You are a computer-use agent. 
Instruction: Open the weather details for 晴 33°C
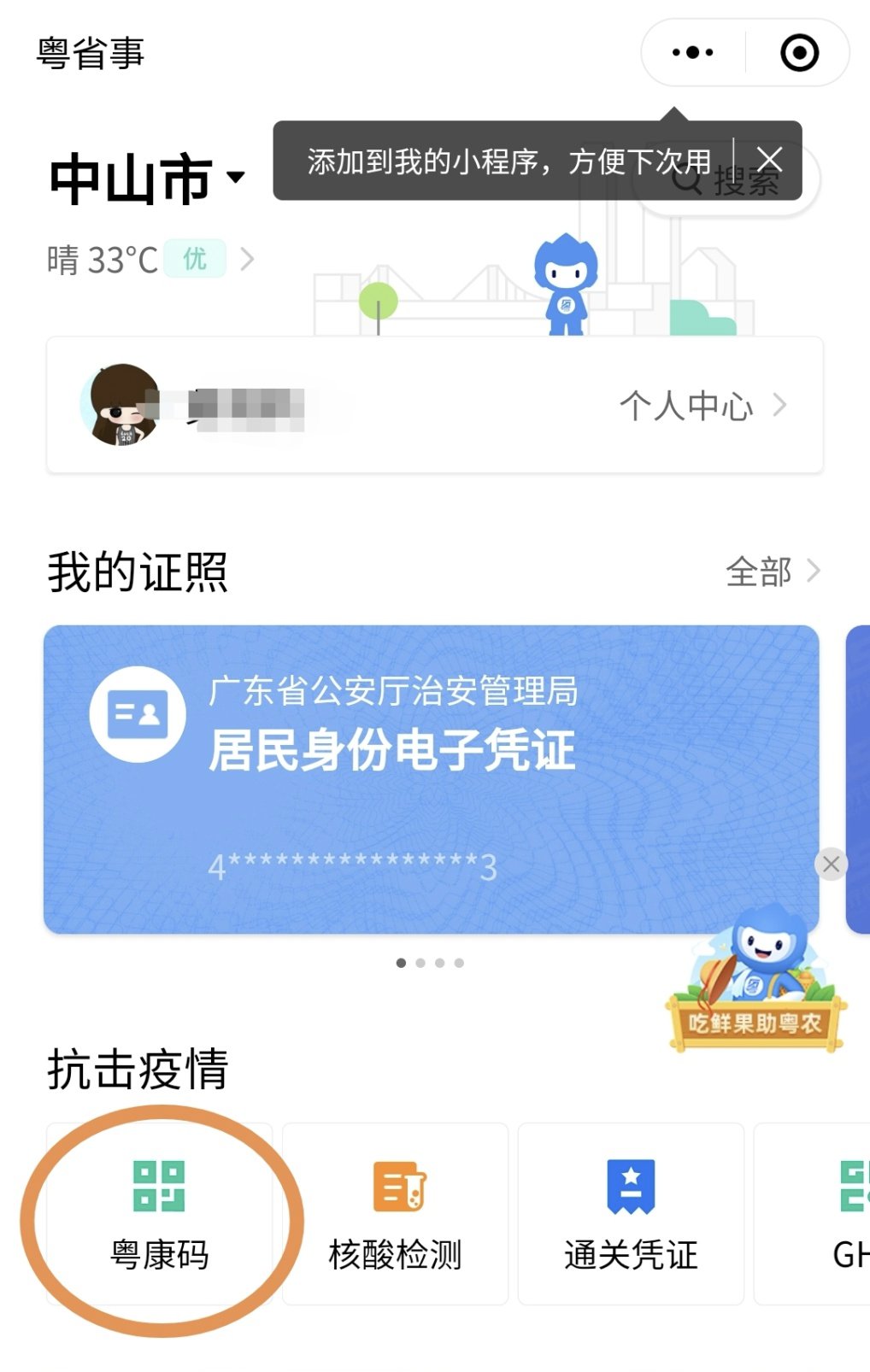click(150, 259)
